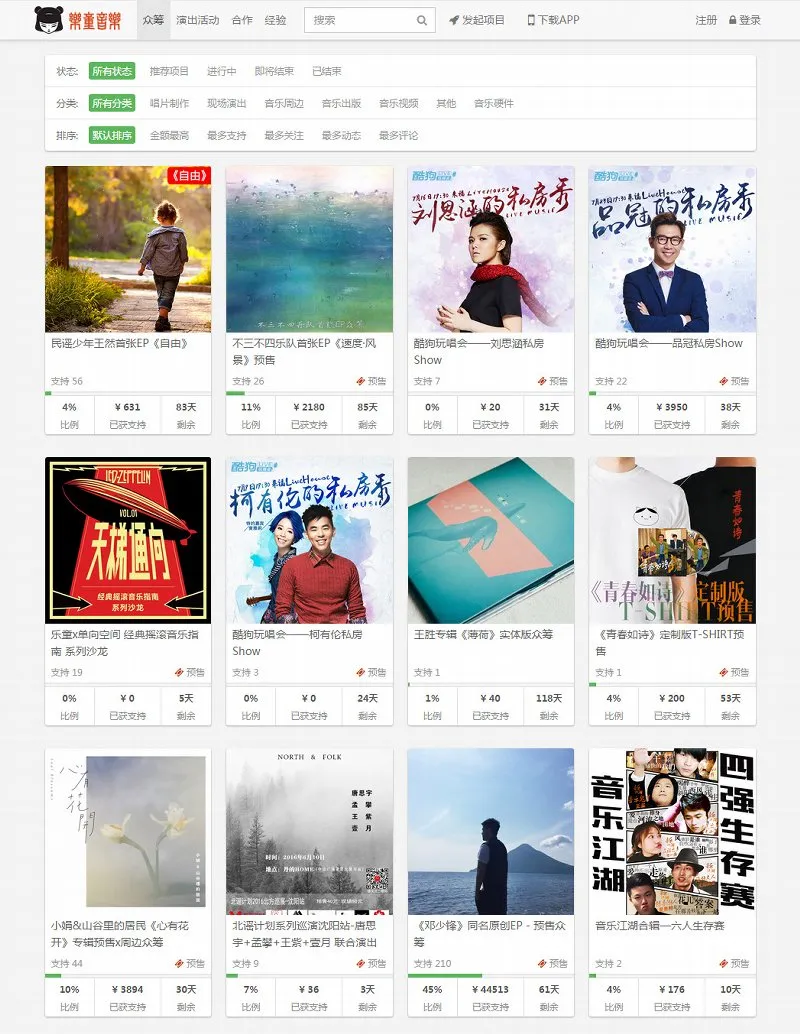The width and height of the screenshot is (800, 1034).
Task: Choose the 现场演出 category
Action: coord(227,103)
